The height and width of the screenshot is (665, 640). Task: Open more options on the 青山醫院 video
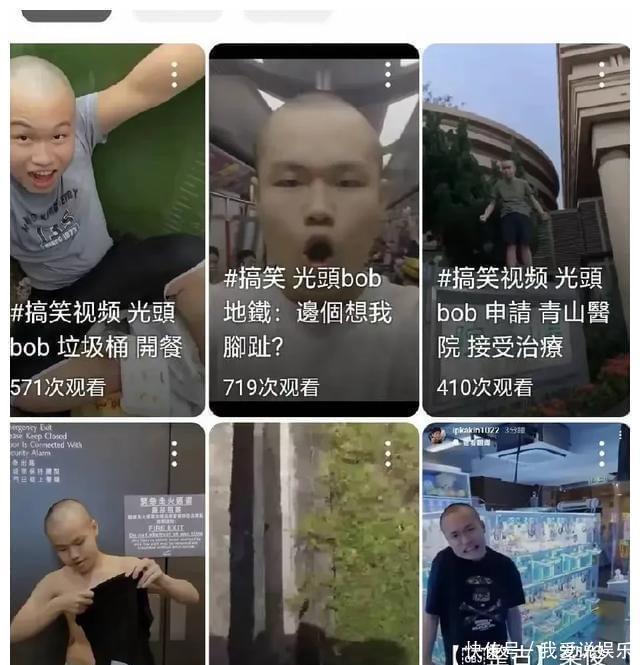click(x=601, y=75)
